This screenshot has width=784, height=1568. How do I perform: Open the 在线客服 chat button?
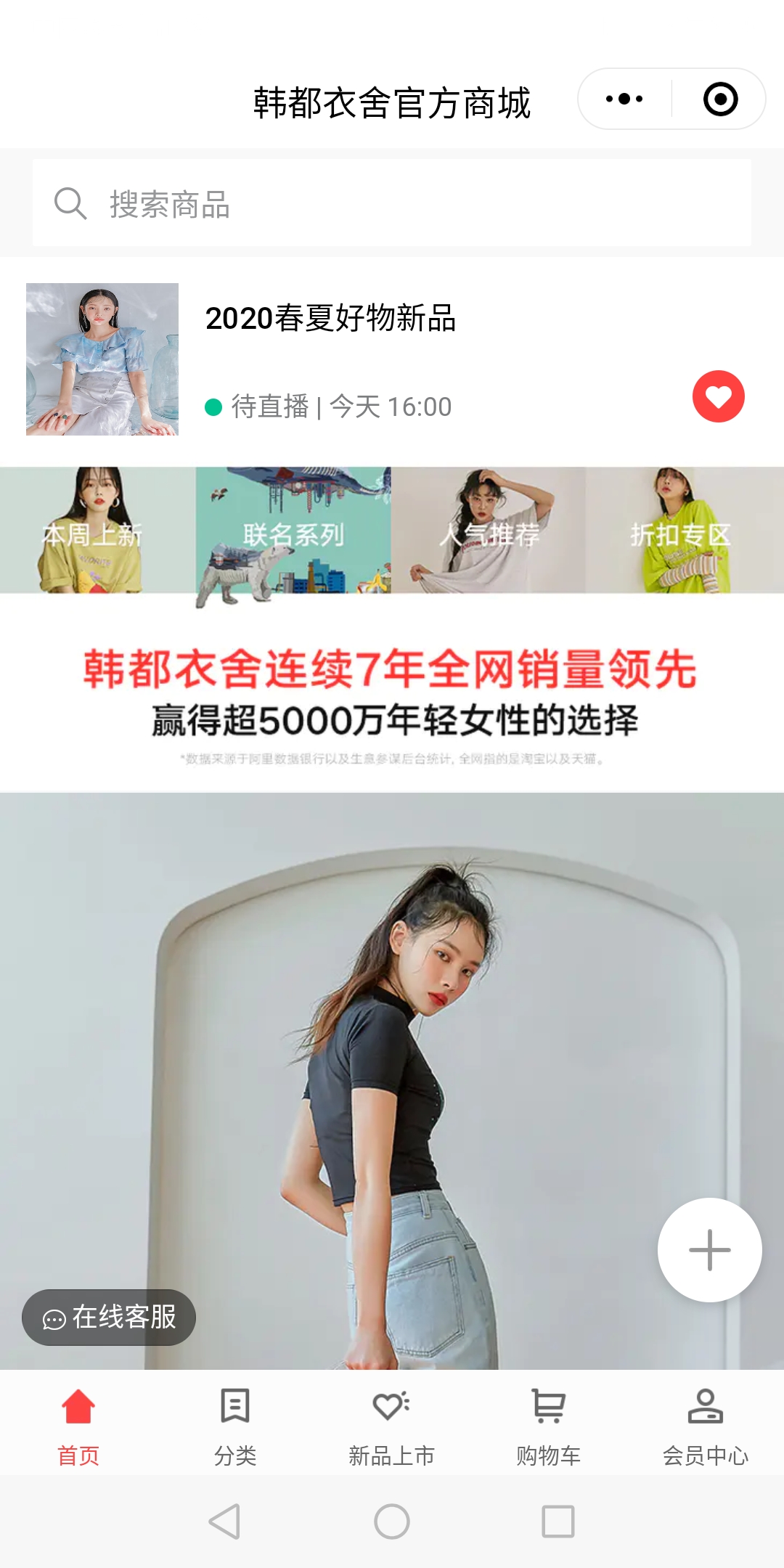tap(109, 1317)
